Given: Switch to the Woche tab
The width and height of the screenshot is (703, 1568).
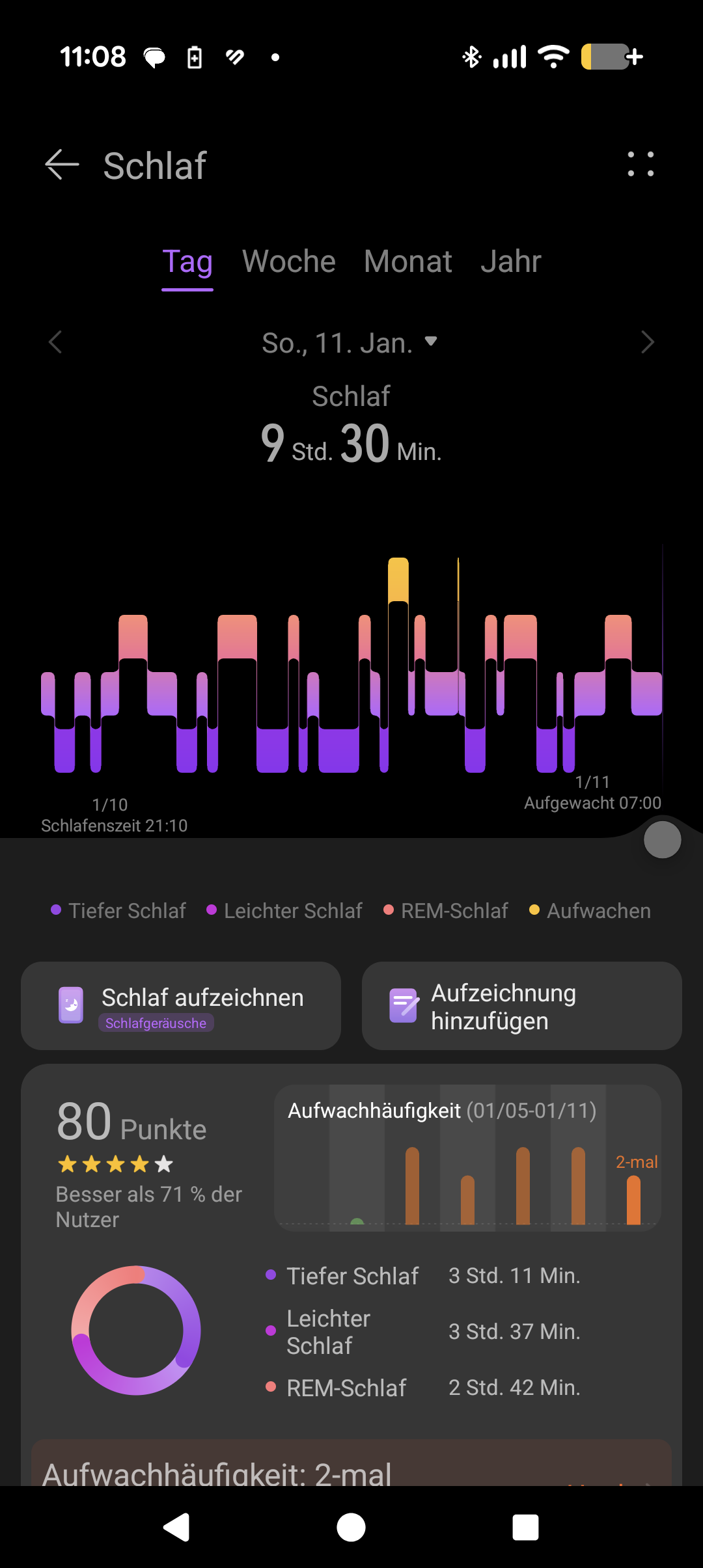Looking at the screenshot, I should pos(289,262).
